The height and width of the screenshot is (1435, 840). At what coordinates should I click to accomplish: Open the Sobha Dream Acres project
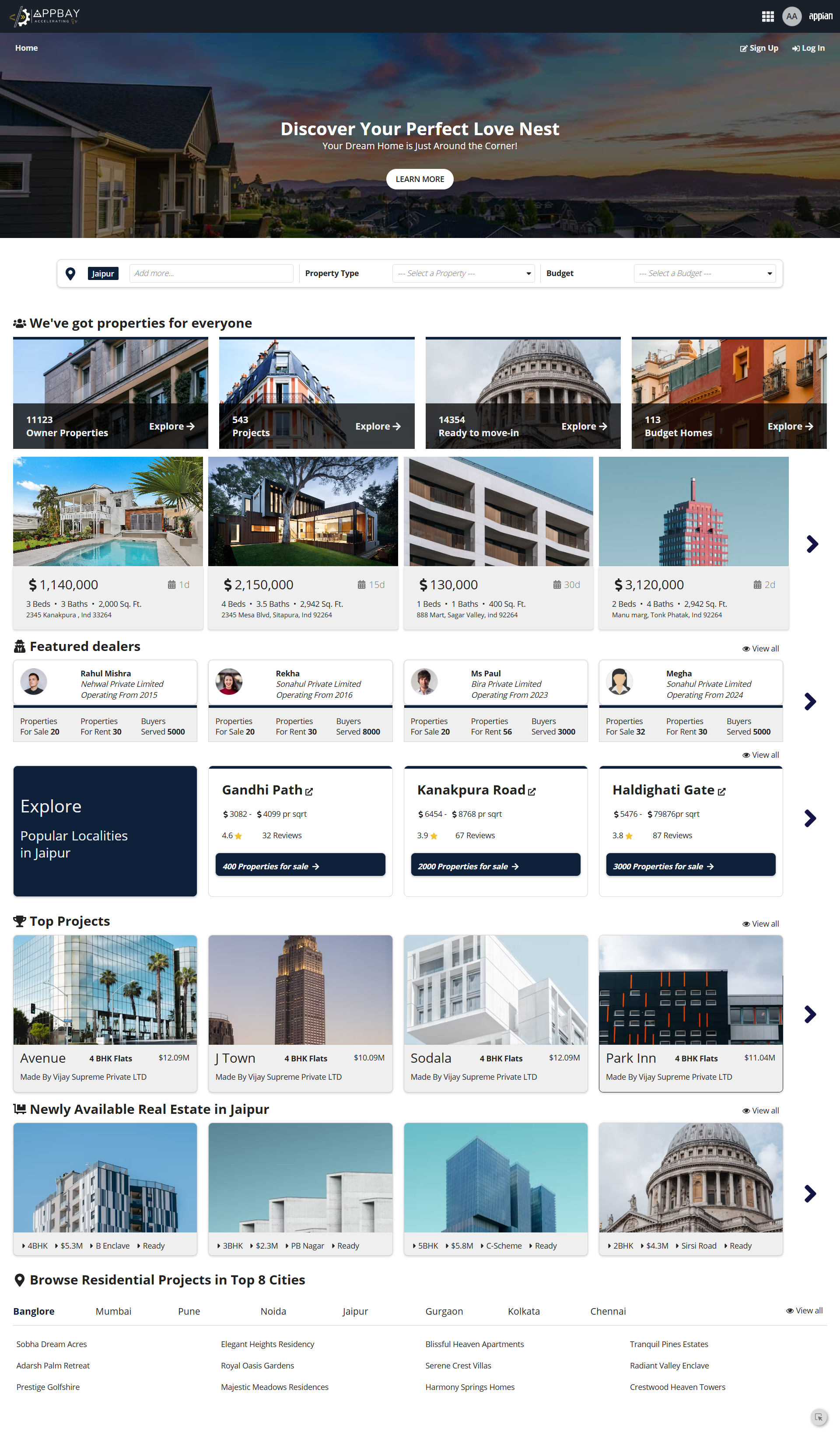pyautogui.click(x=52, y=1344)
